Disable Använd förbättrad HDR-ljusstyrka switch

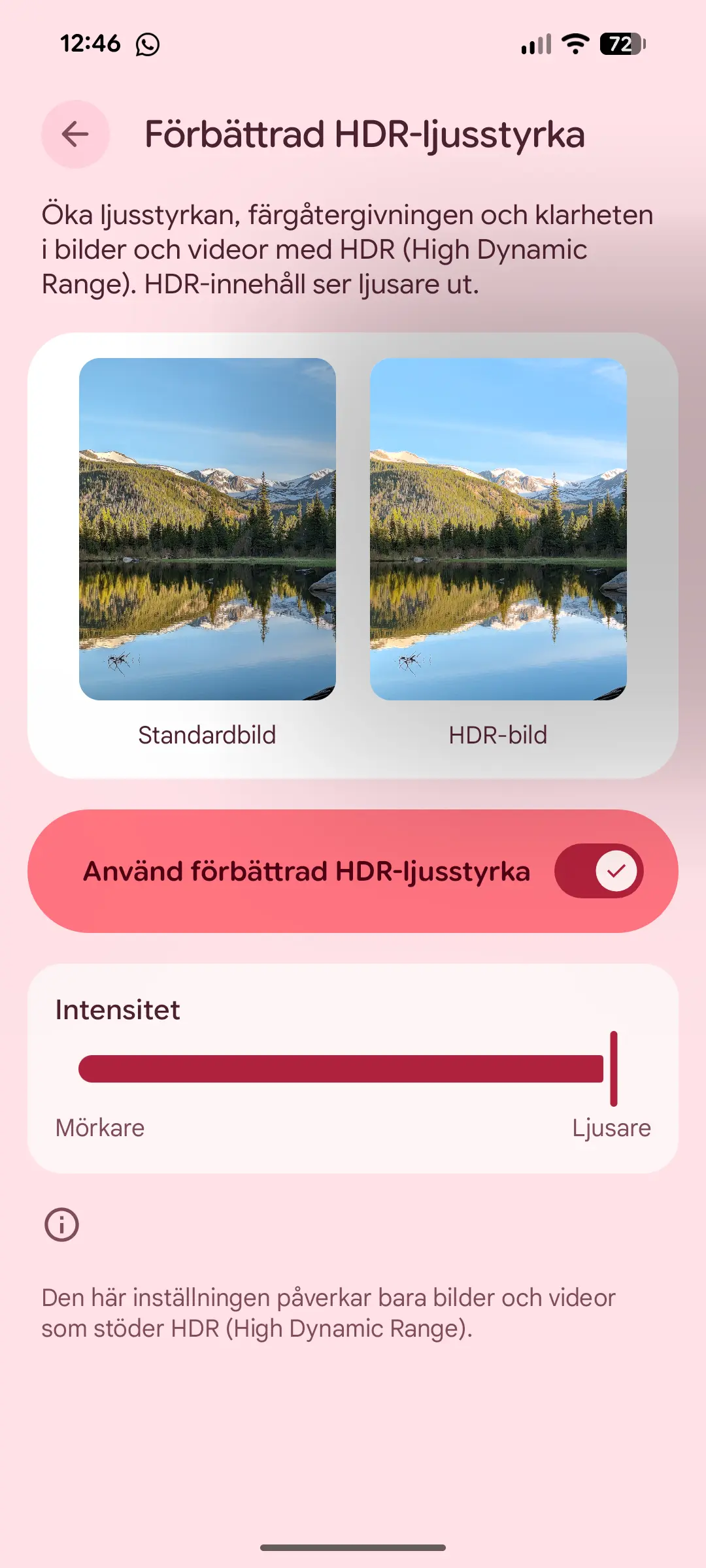pyautogui.click(x=599, y=871)
